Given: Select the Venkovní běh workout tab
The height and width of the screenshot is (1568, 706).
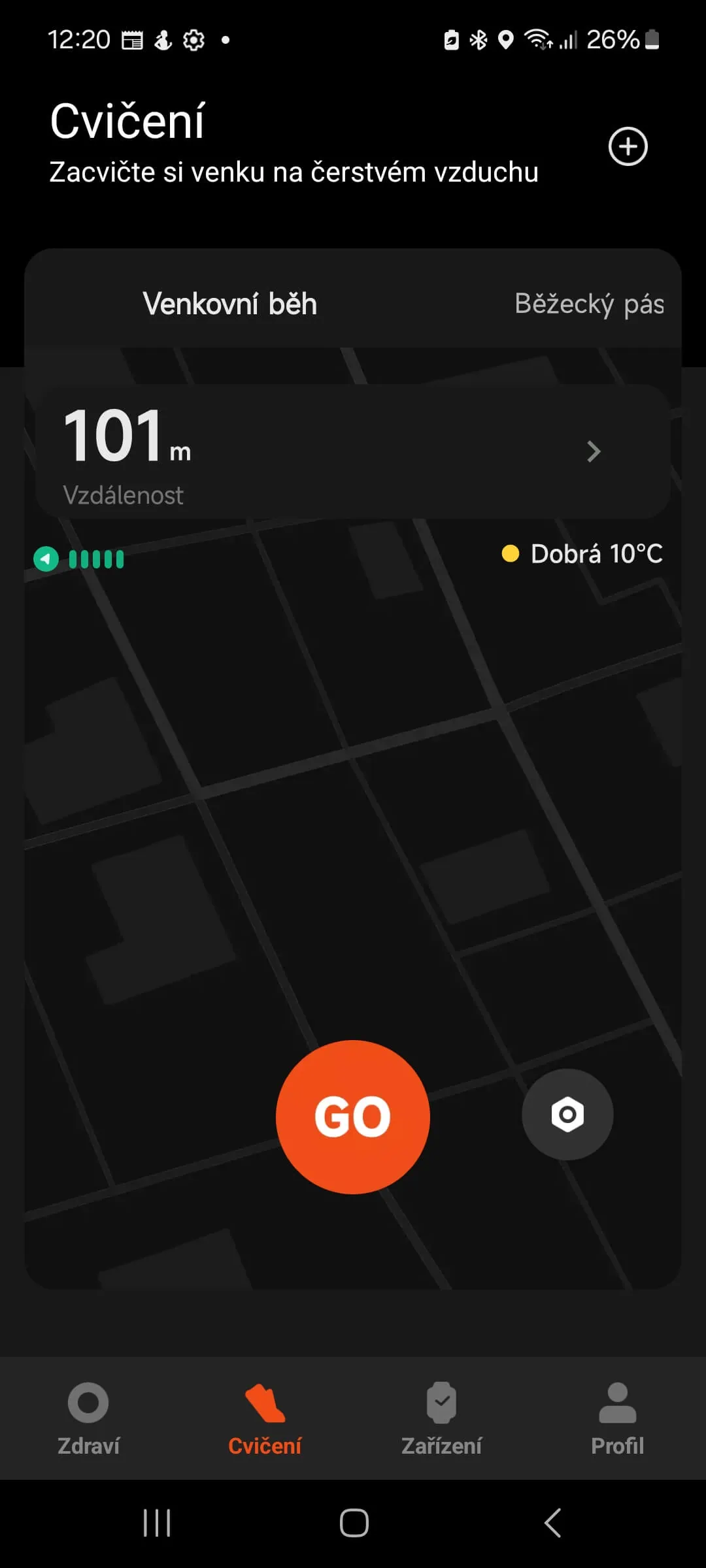Looking at the screenshot, I should pyautogui.click(x=229, y=304).
